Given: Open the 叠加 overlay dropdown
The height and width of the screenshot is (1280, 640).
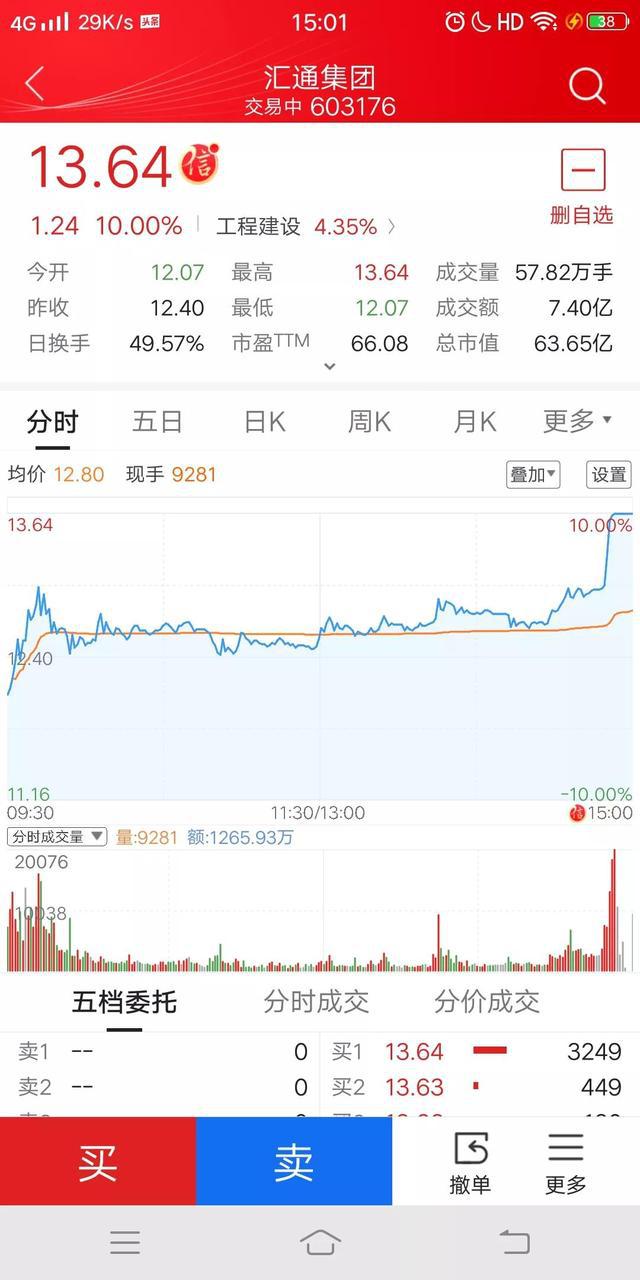Looking at the screenshot, I should click(x=533, y=475).
